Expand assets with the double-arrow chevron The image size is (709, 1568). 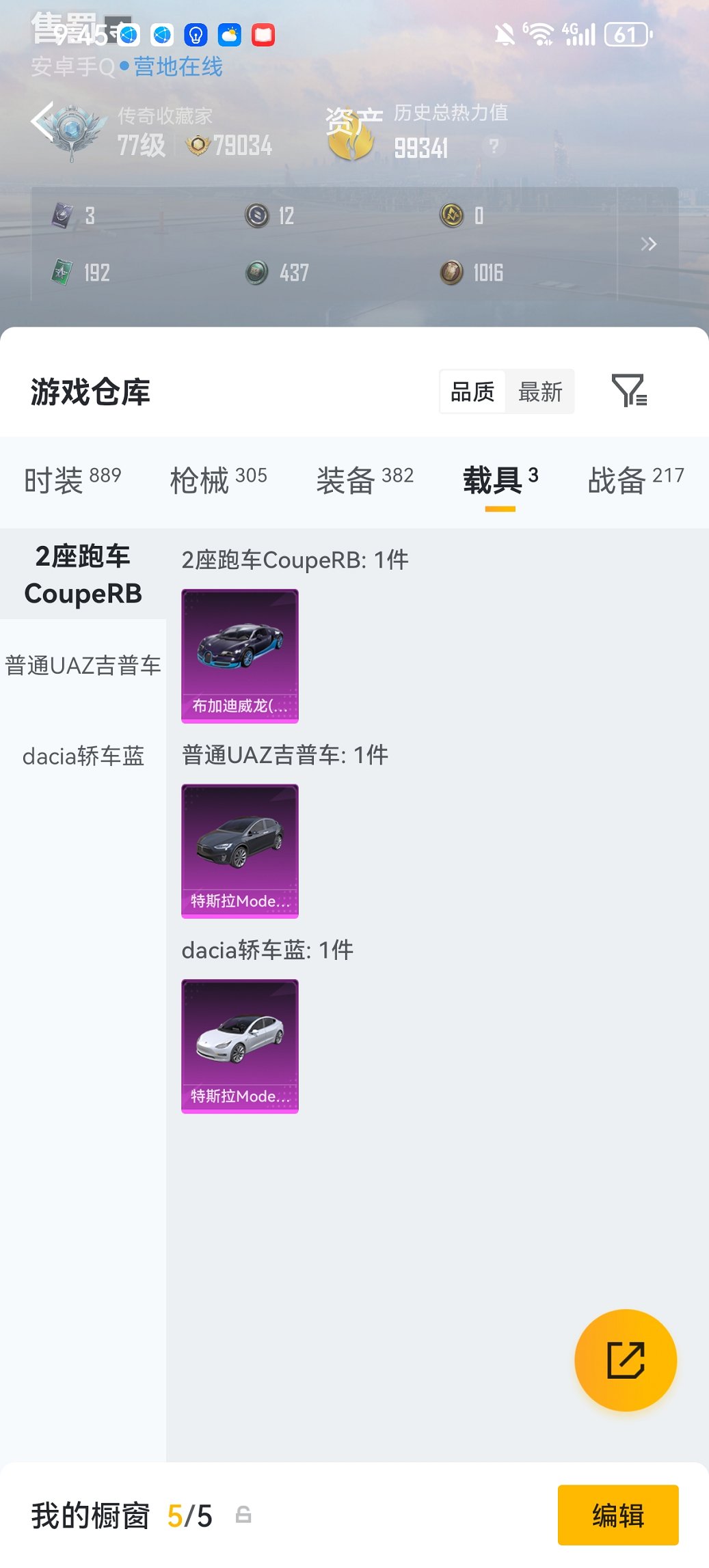pyautogui.click(x=650, y=244)
